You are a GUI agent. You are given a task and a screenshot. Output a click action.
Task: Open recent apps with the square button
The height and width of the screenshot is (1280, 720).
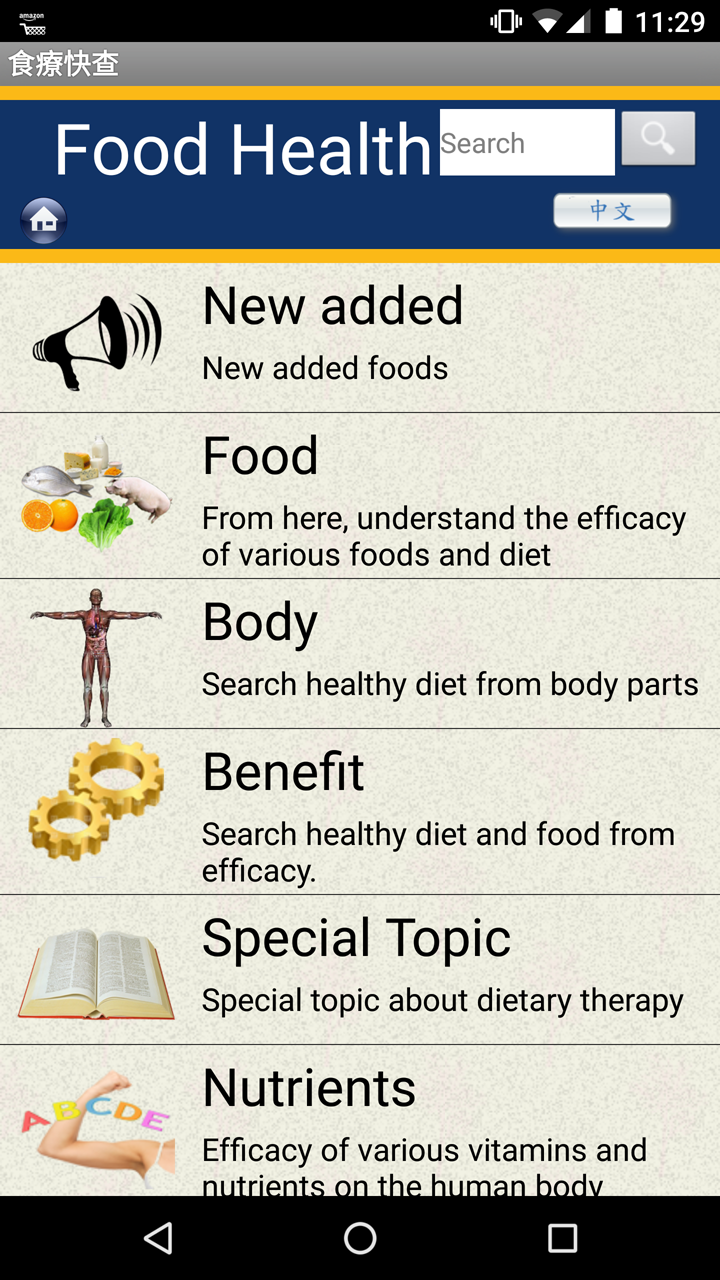pos(562,1238)
